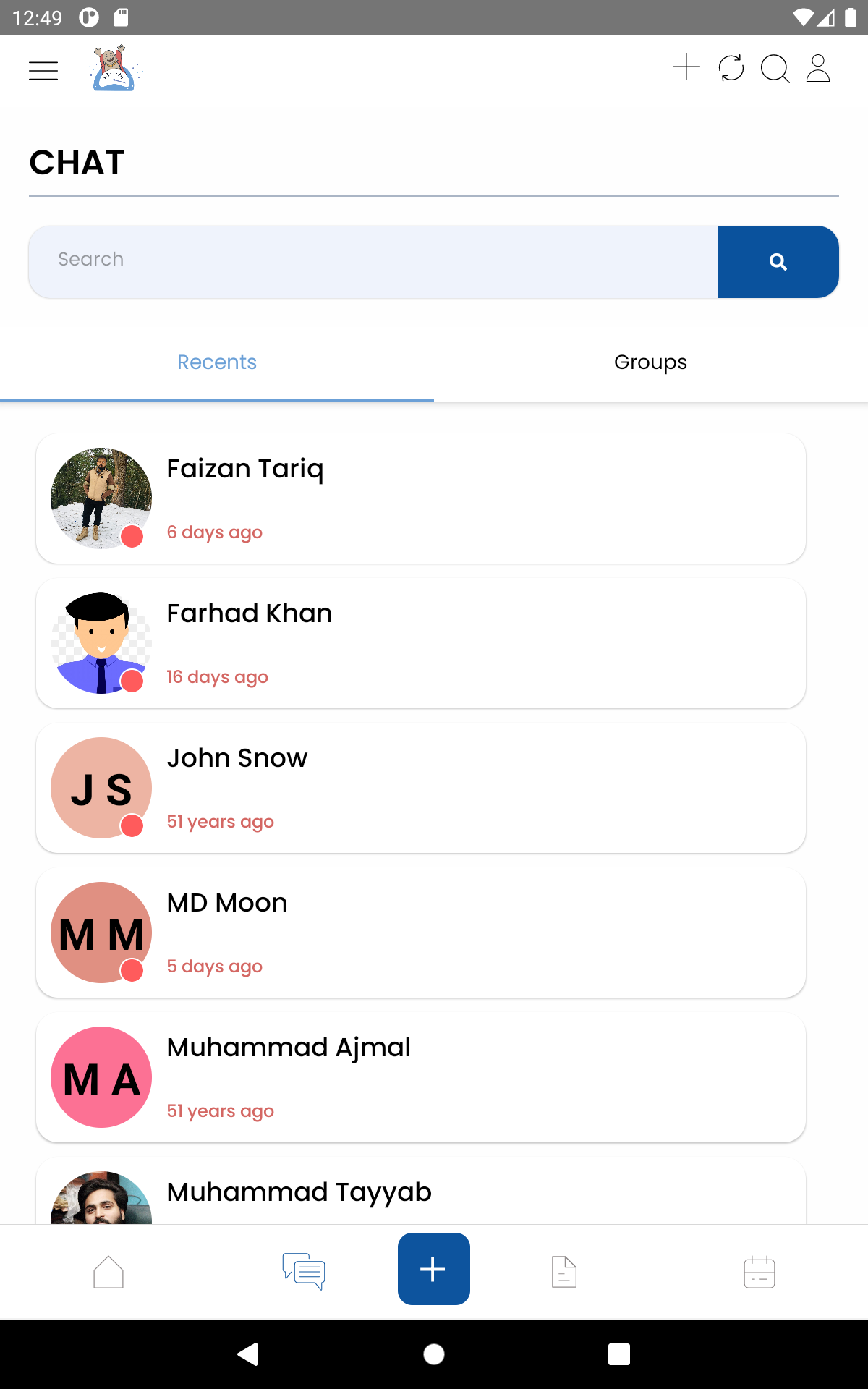Refresh using the sync icon
Image resolution: width=868 pixels, height=1389 pixels.
[731, 69]
